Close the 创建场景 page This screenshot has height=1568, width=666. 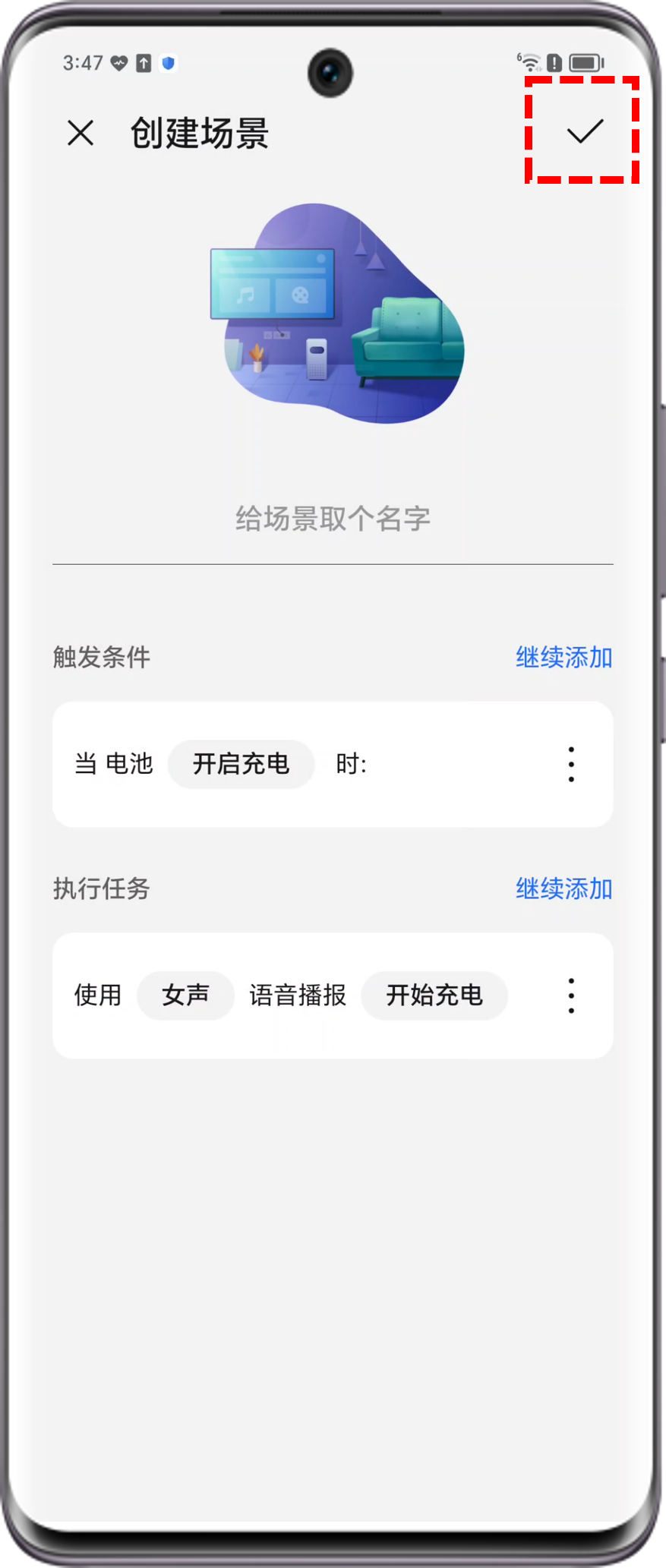80,133
